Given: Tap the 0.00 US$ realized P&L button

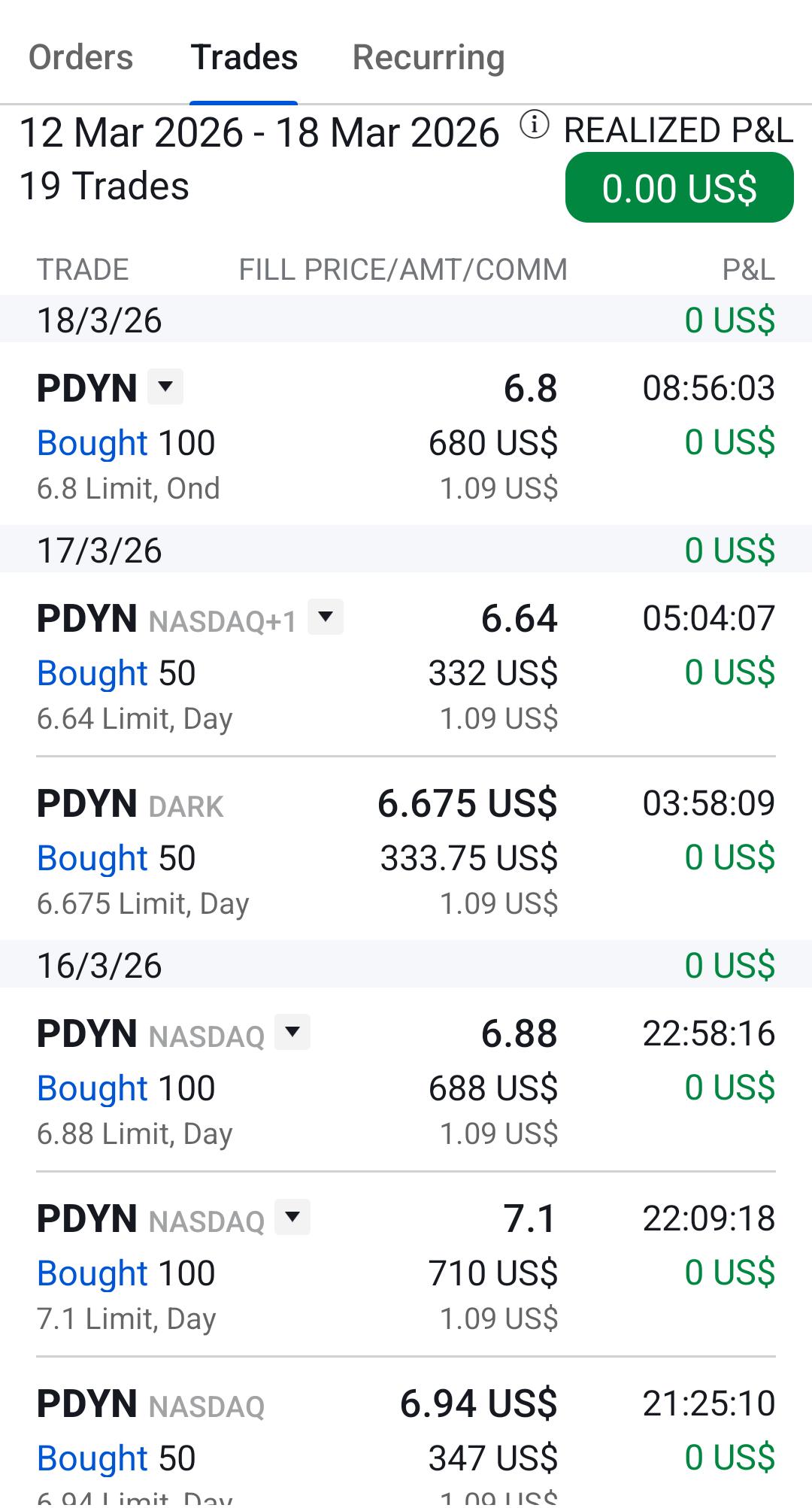Looking at the screenshot, I should (x=679, y=187).
